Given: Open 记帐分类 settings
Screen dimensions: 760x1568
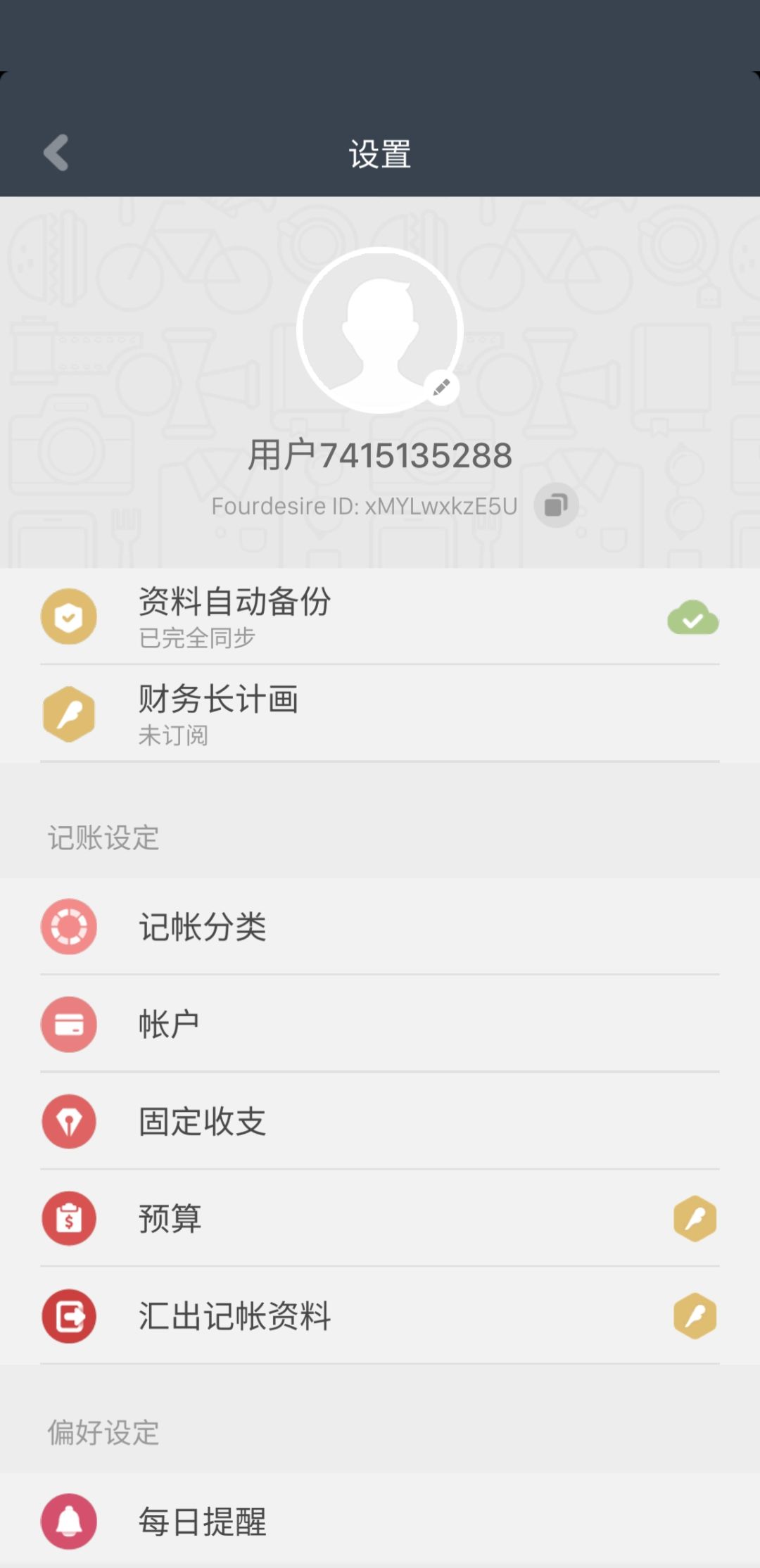Looking at the screenshot, I should coord(380,927).
